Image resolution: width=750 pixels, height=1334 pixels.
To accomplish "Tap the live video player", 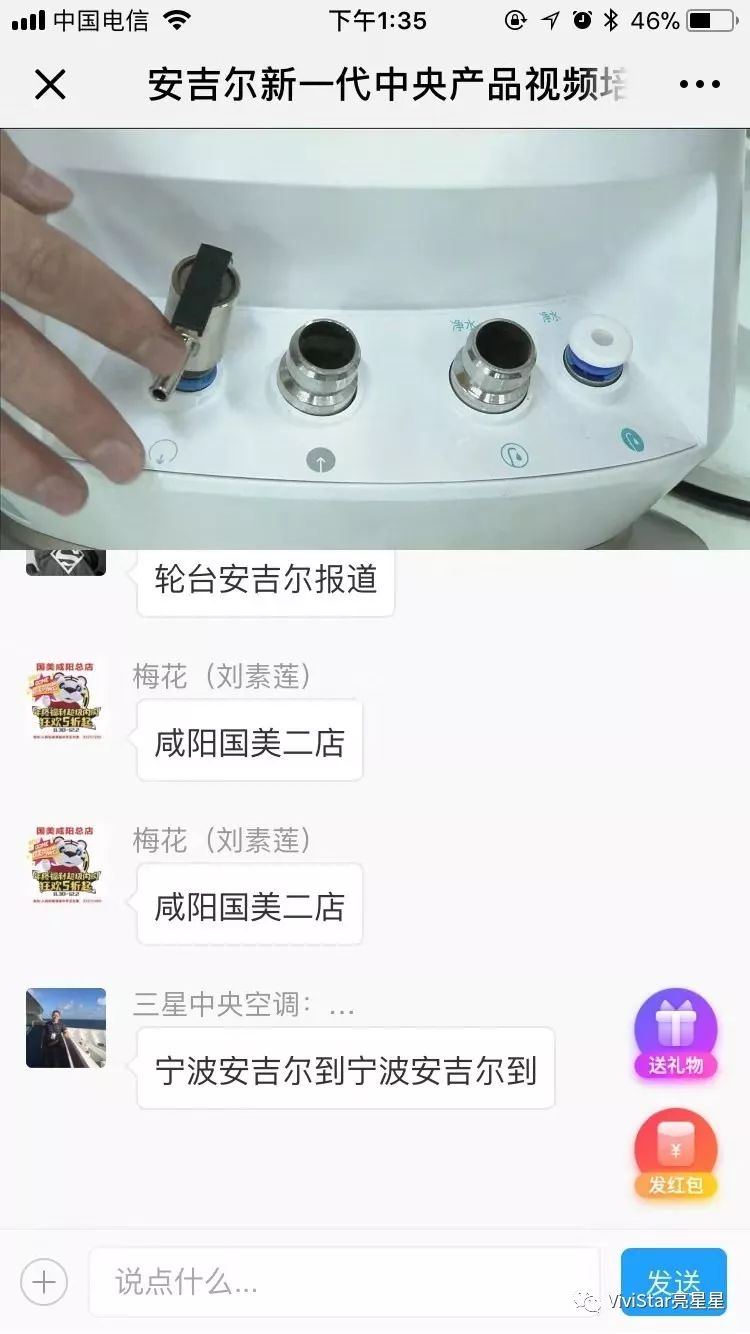I will (375, 338).
